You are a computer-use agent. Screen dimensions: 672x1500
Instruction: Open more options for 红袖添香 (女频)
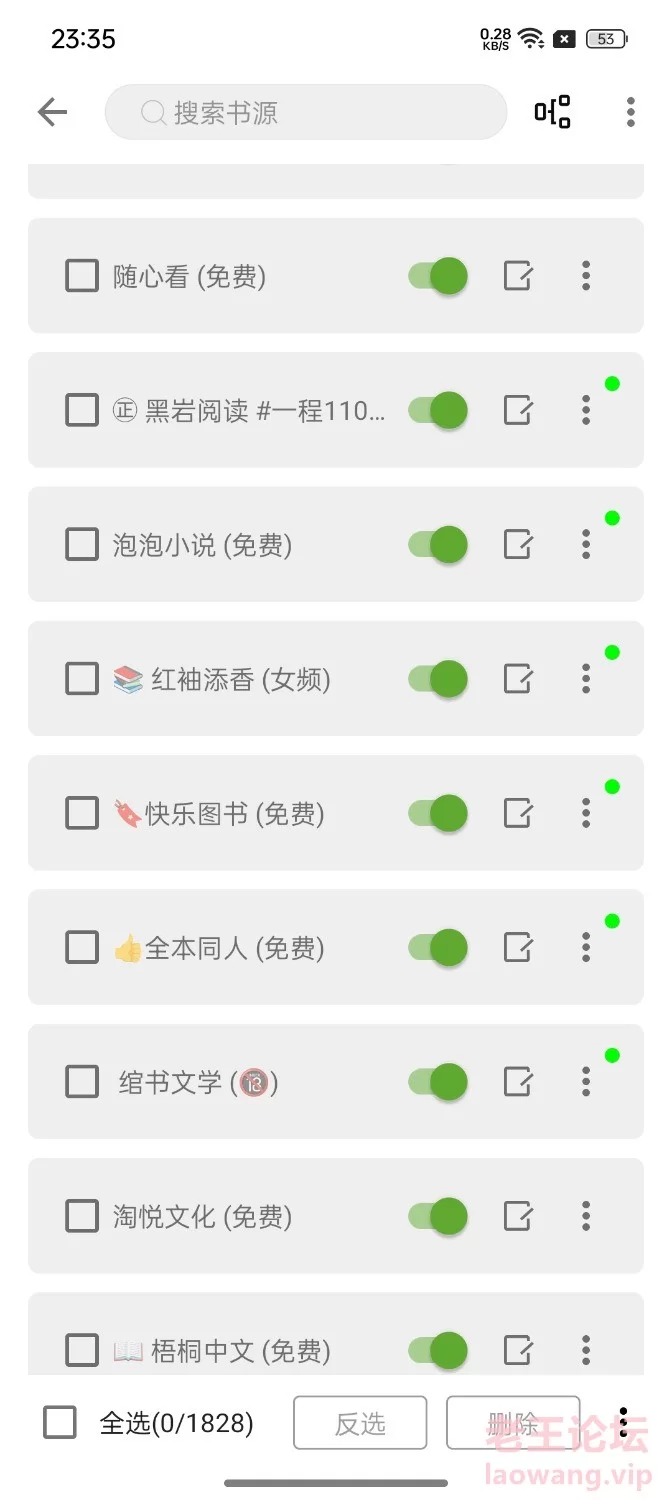click(x=586, y=678)
